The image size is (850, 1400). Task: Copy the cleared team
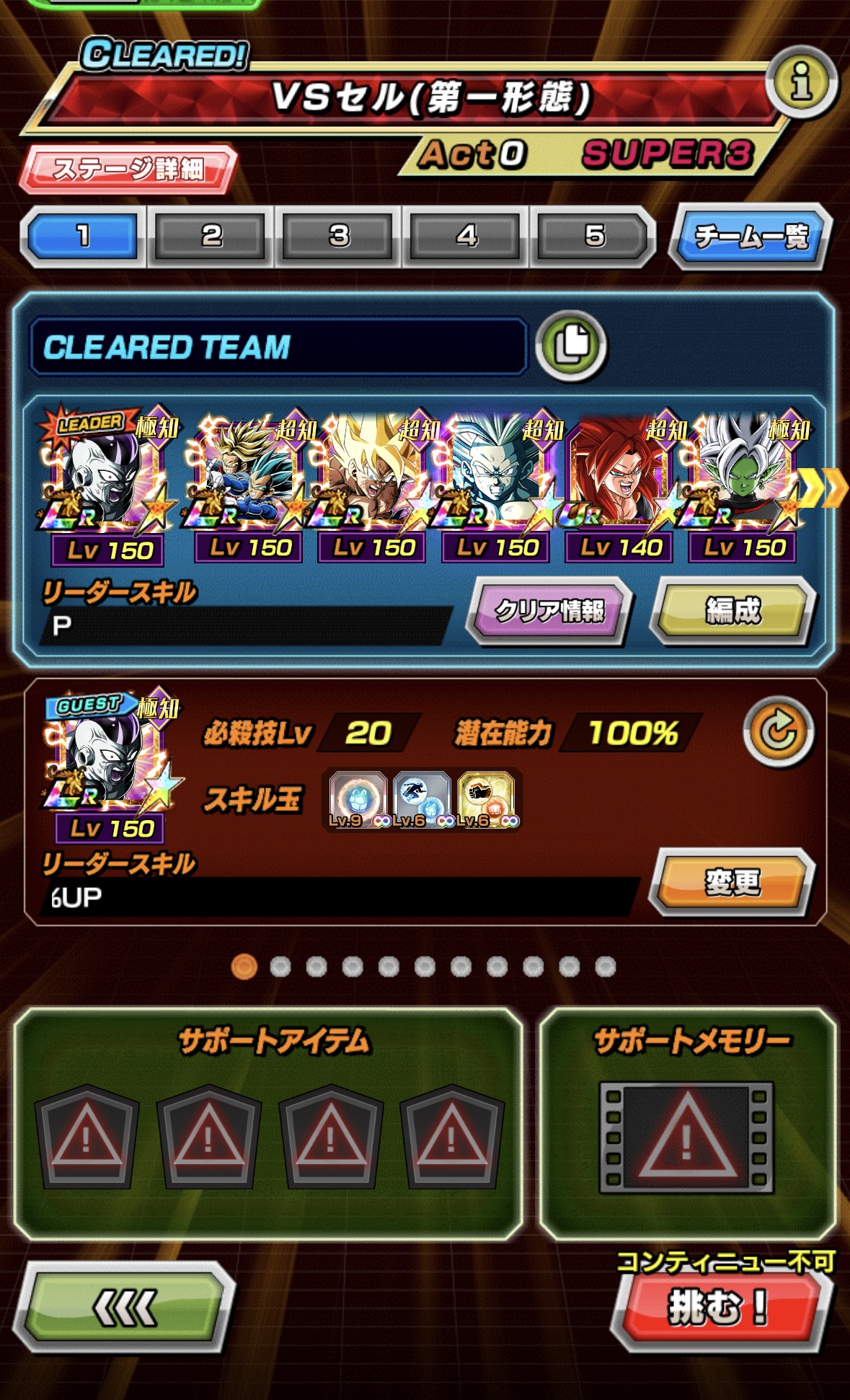pos(572,345)
